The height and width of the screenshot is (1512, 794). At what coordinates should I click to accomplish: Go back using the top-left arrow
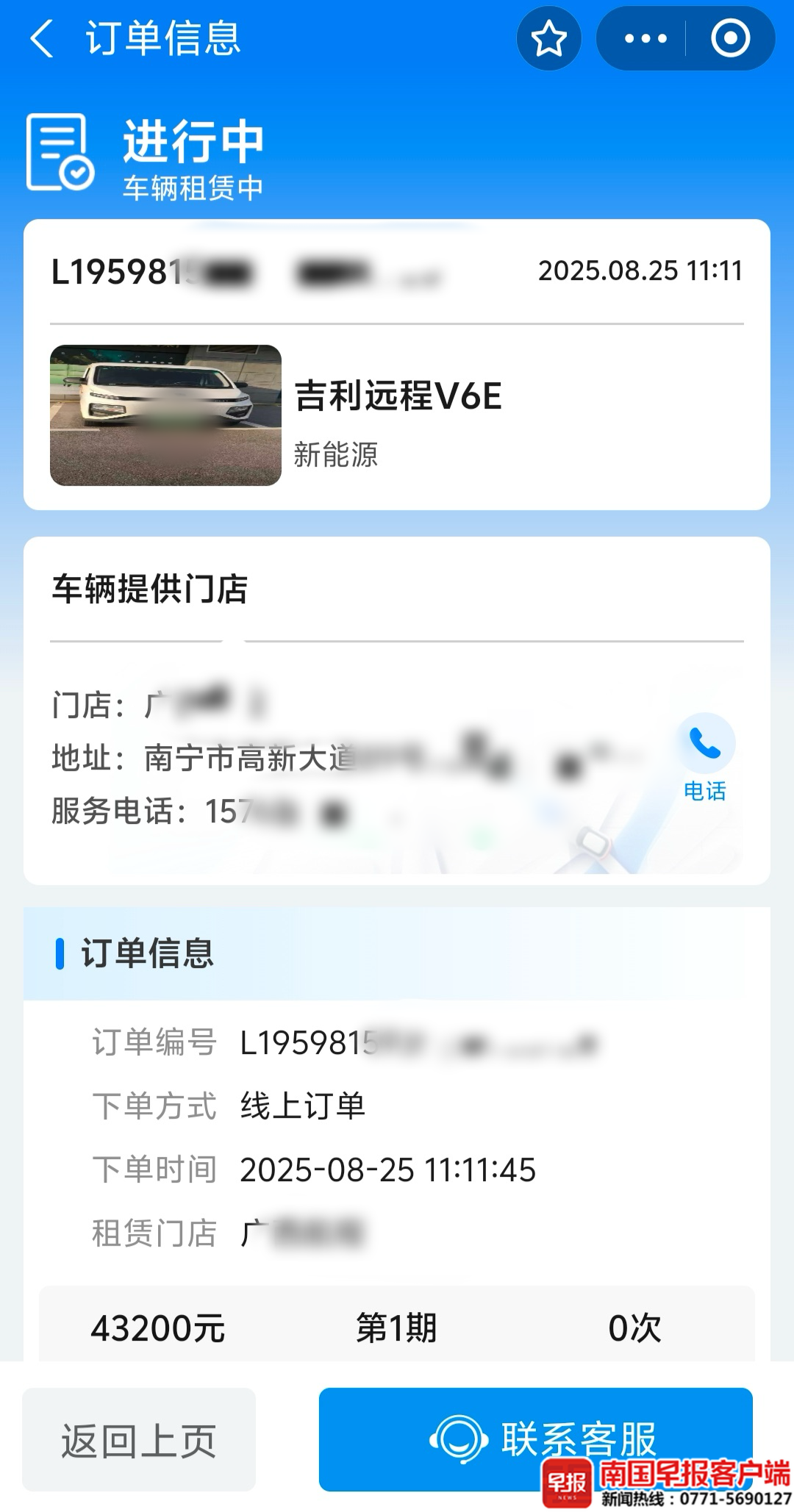coord(42,38)
